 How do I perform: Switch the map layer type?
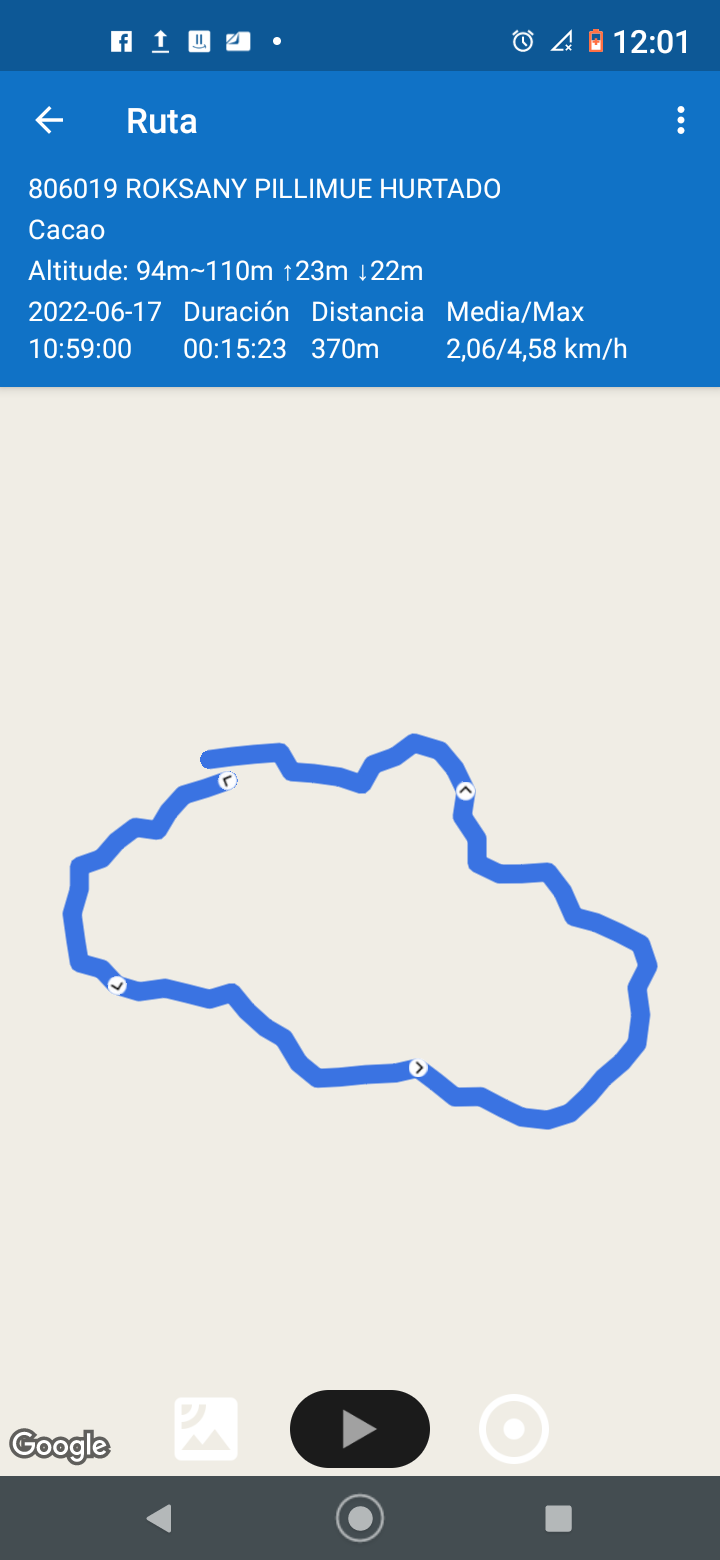(206, 1429)
